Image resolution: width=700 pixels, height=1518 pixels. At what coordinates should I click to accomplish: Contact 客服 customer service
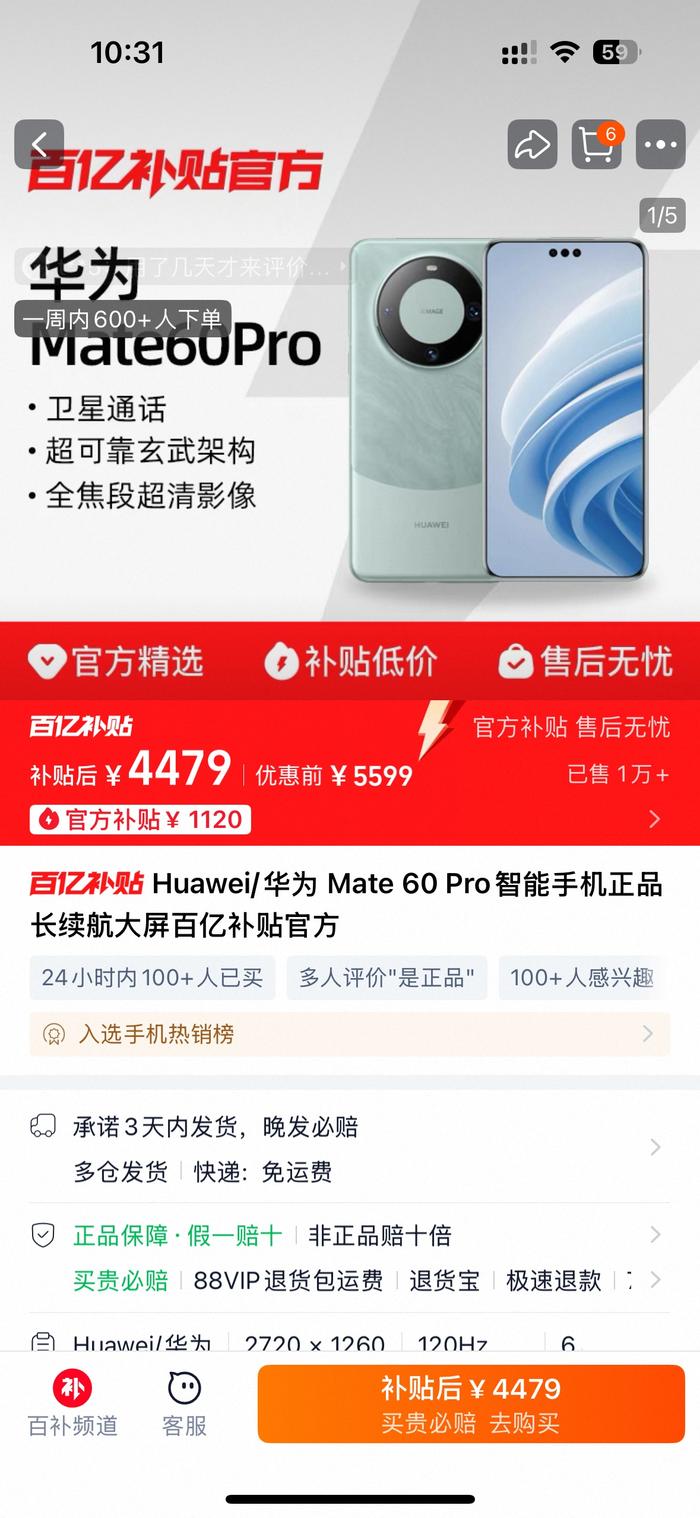(x=184, y=1404)
